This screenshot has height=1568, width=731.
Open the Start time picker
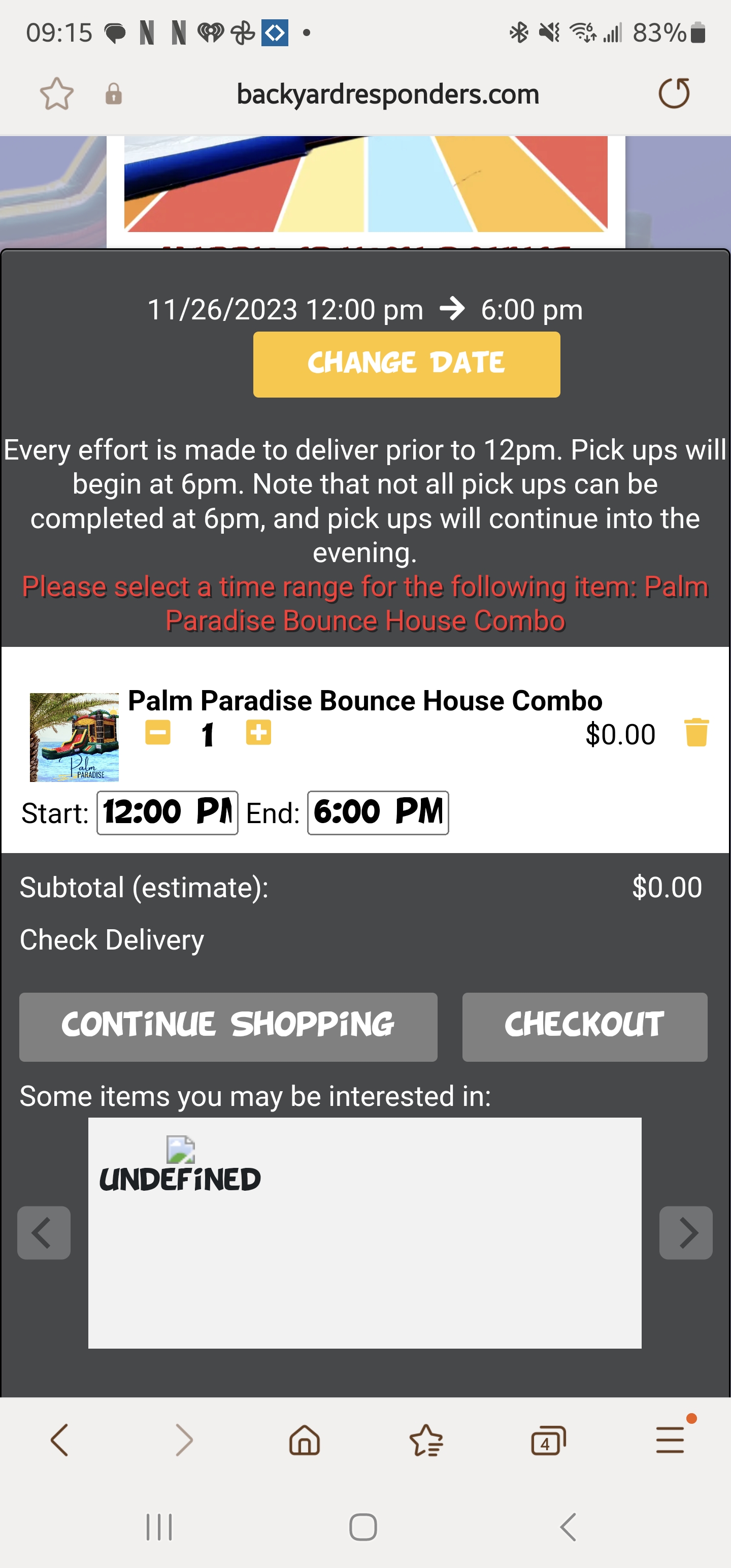168,812
